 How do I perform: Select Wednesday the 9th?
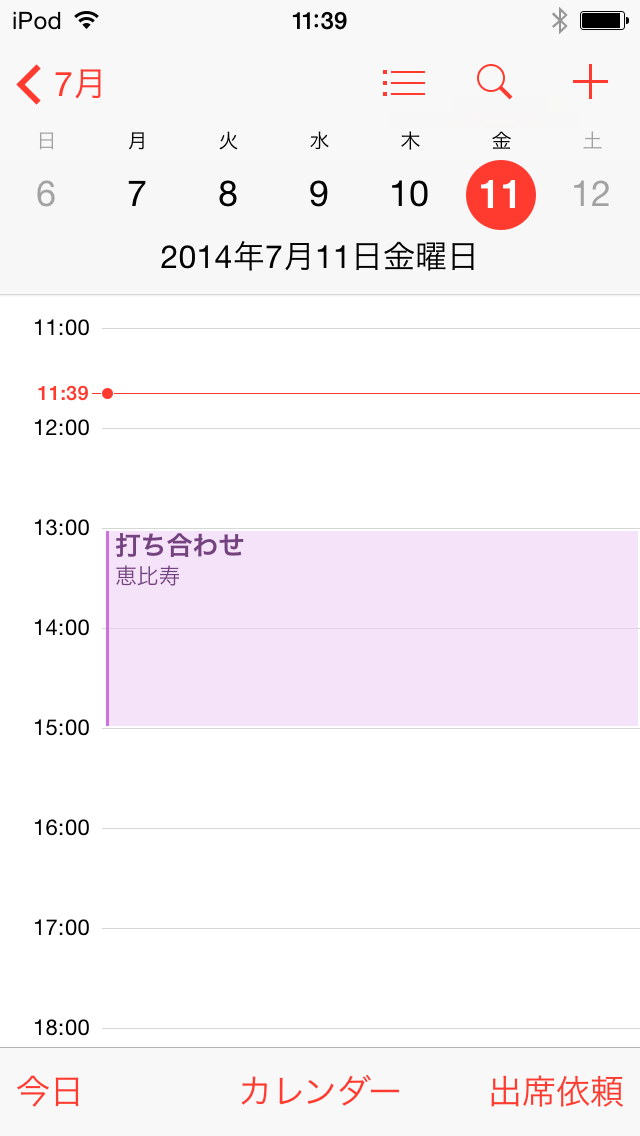[319, 193]
